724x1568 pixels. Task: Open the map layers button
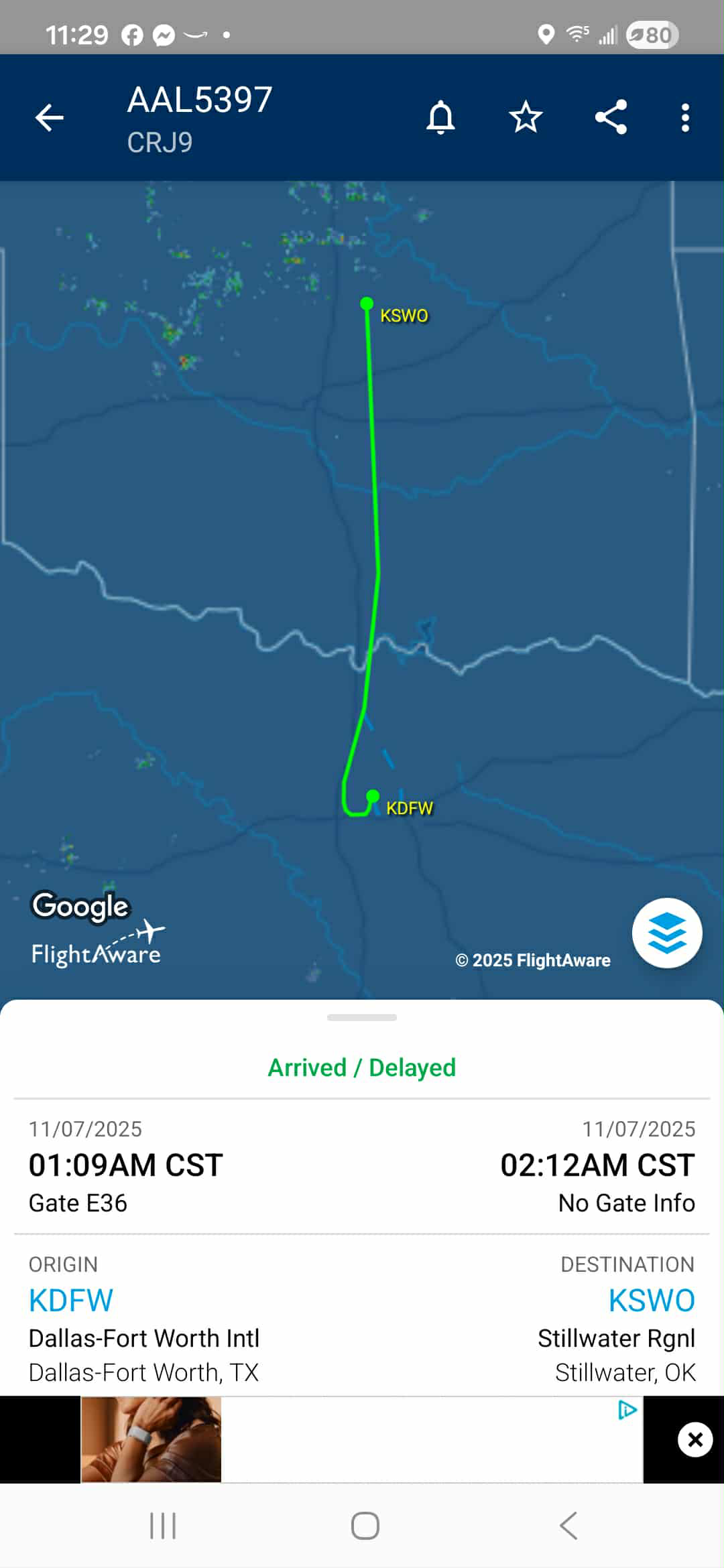pos(666,933)
